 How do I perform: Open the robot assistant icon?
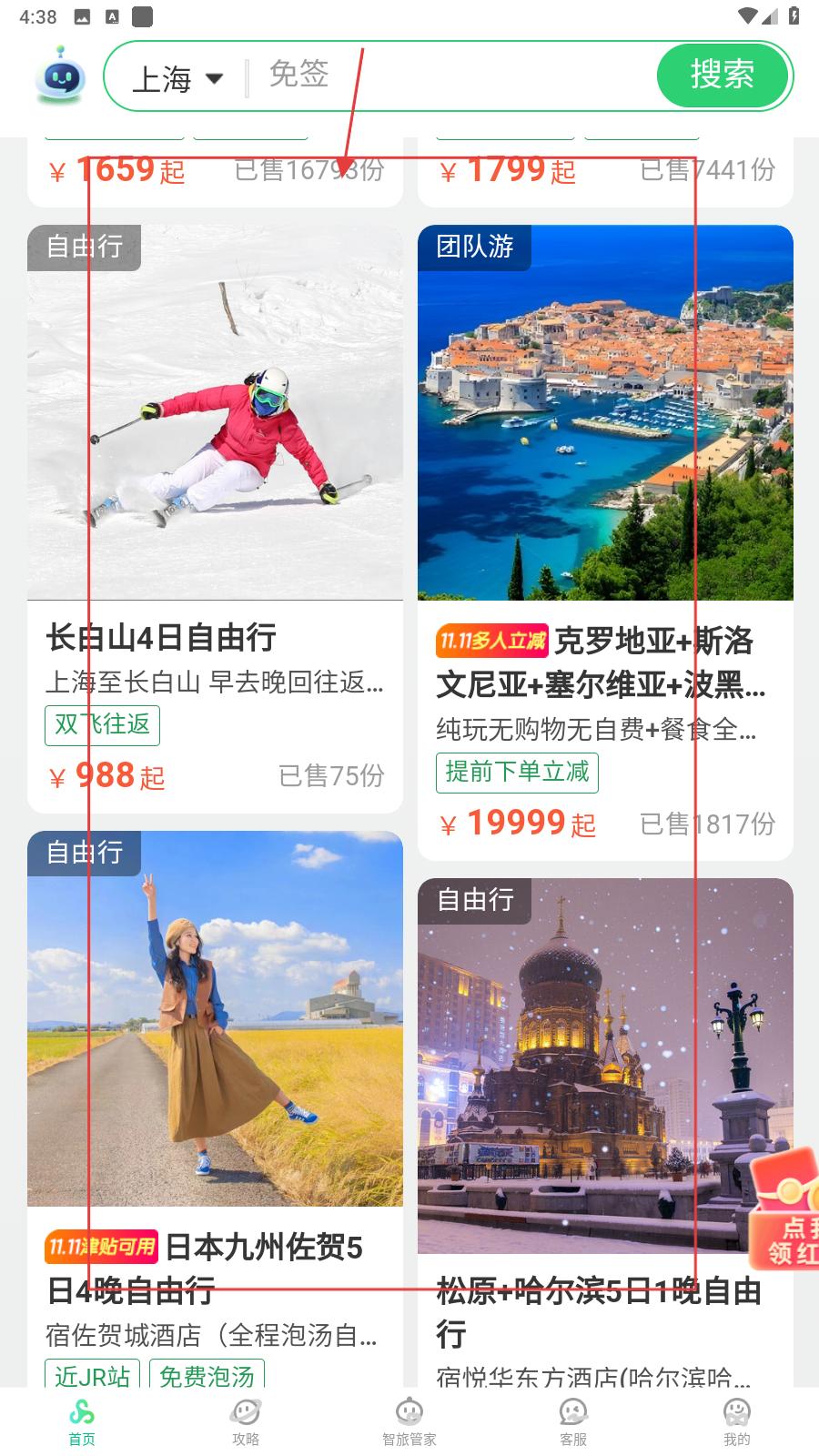[x=60, y=76]
